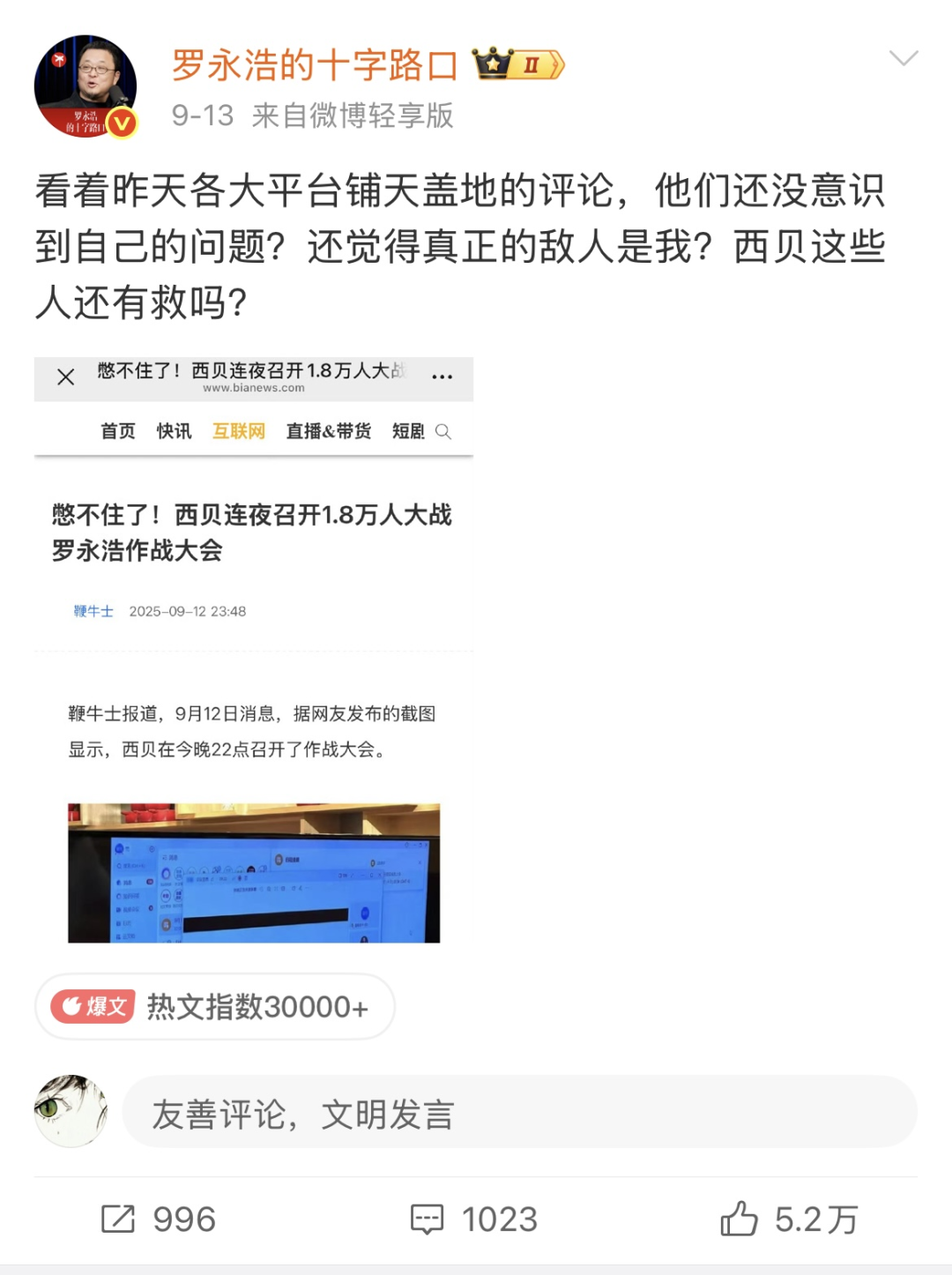The height and width of the screenshot is (1275, 952).
Task: Like this post
Action: tap(789, 1219)
